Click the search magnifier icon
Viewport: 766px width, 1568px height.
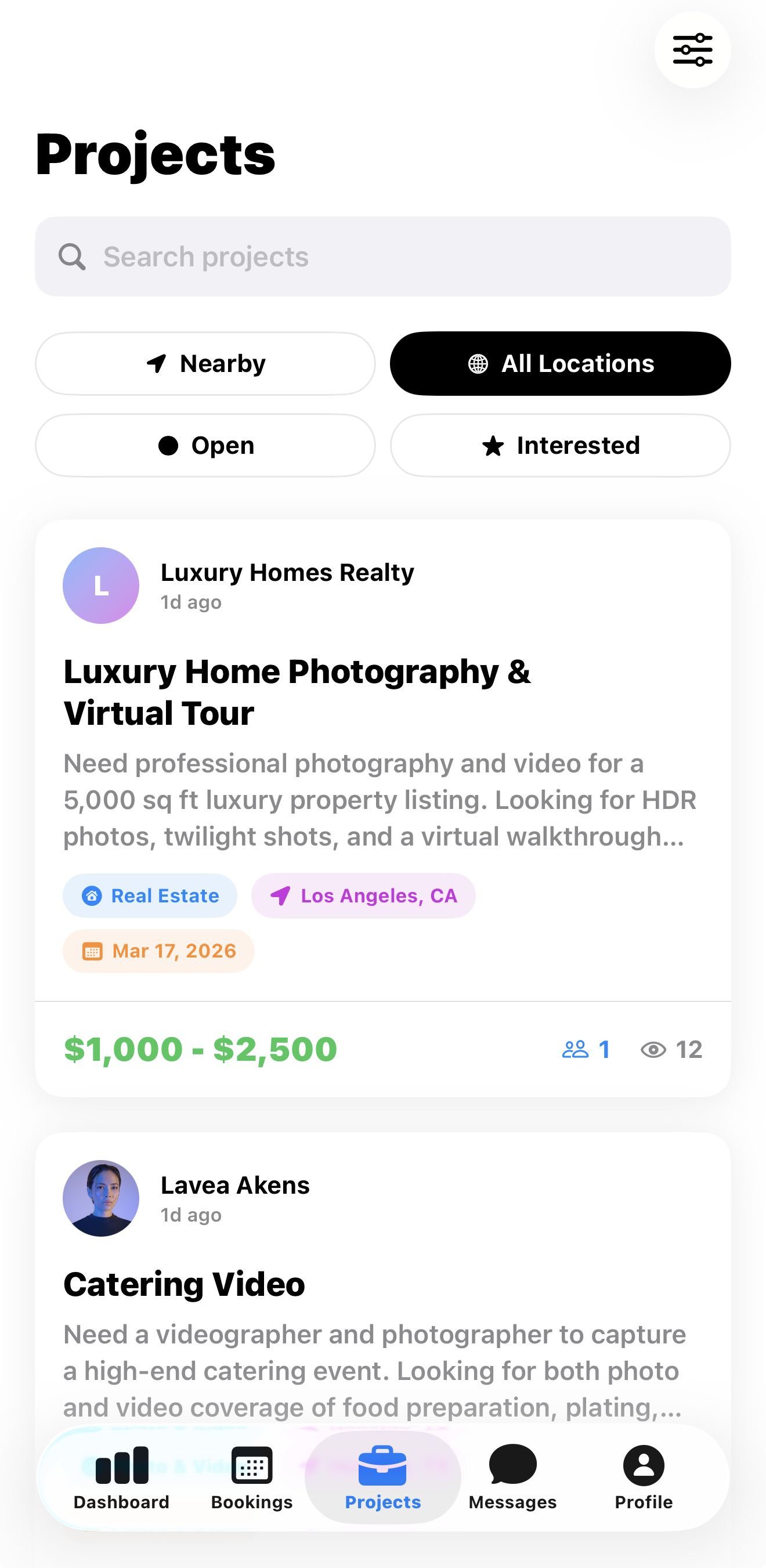coord(72,257)
